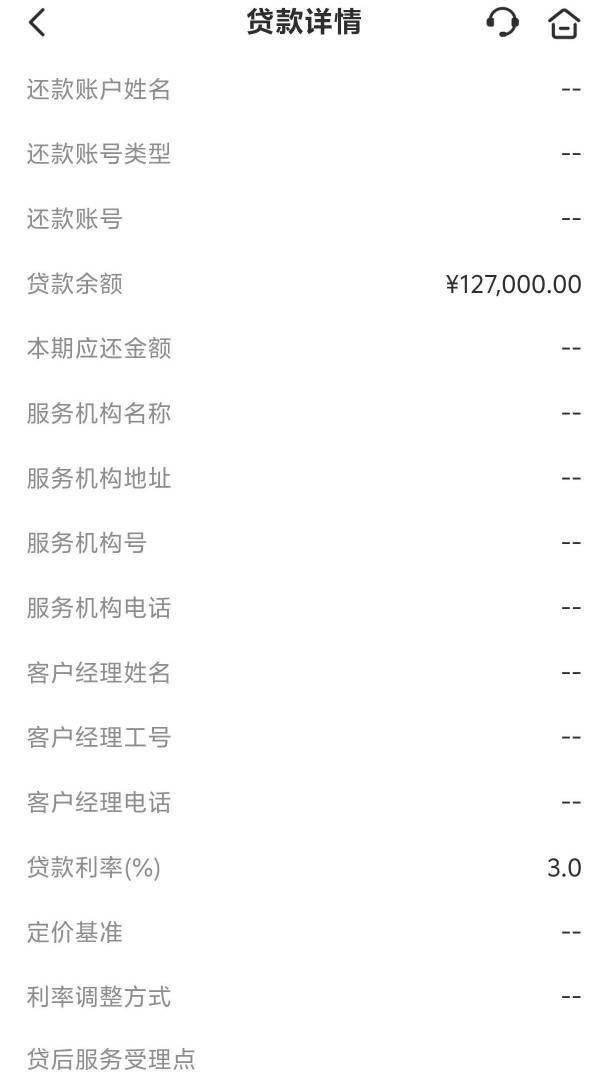Contact customer service via headset icon
This screenshot has width=608, height=1079.
point(503,22)
